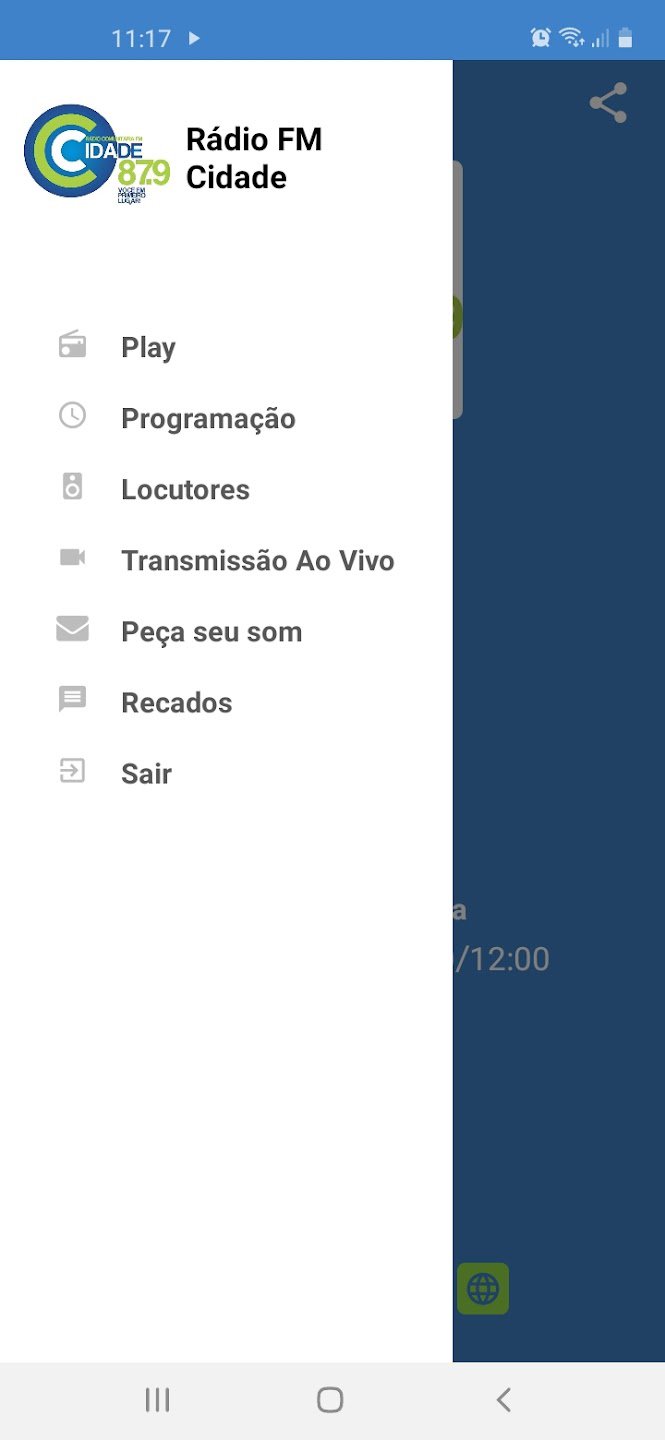Go back using the system back button
Screen dimensions: 665x1440
click(x=504, y=1400)
